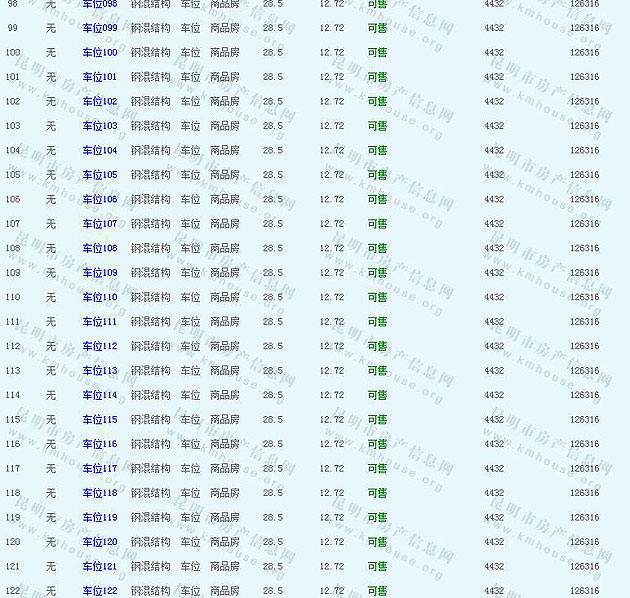View details for 车位101

99,77
